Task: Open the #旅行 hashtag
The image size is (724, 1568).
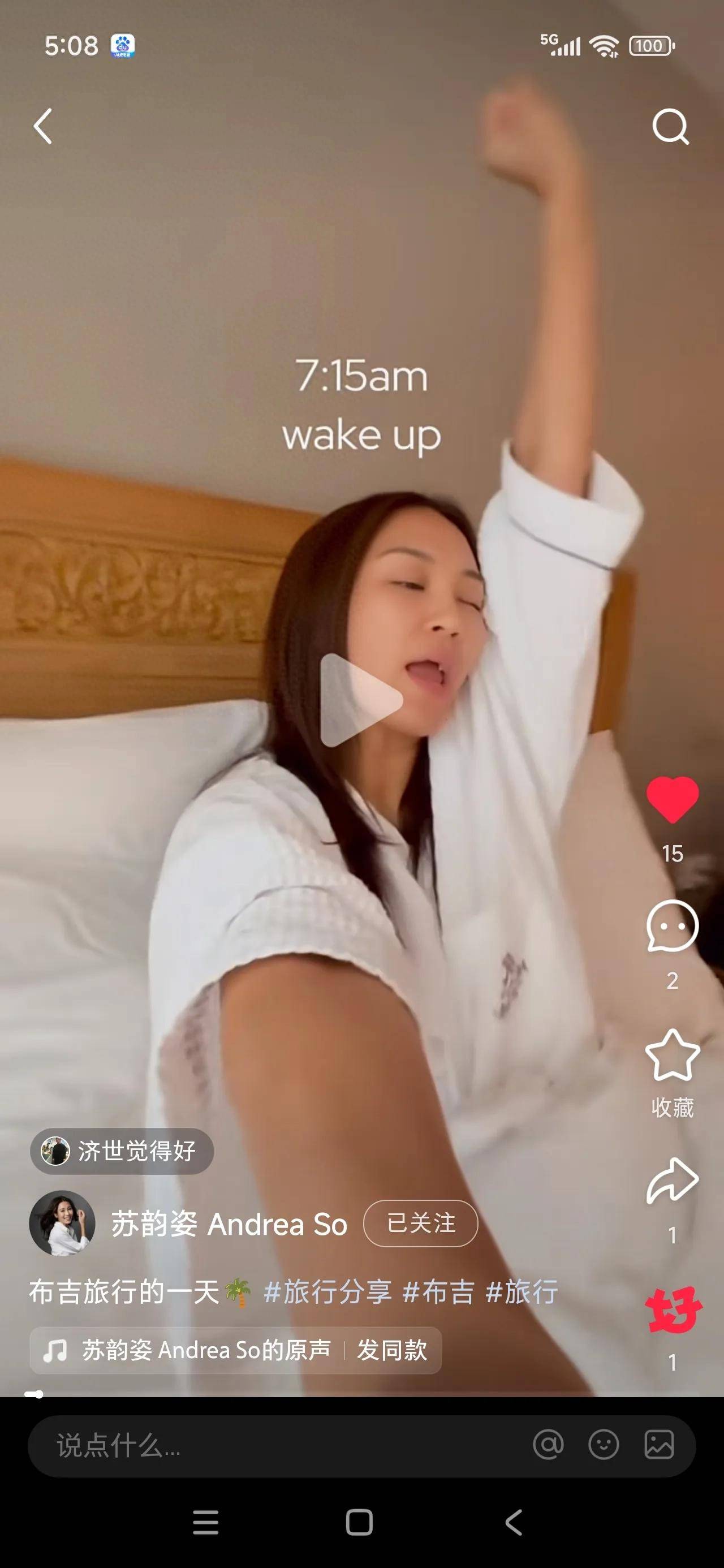Action: (x=522, y=1291)
